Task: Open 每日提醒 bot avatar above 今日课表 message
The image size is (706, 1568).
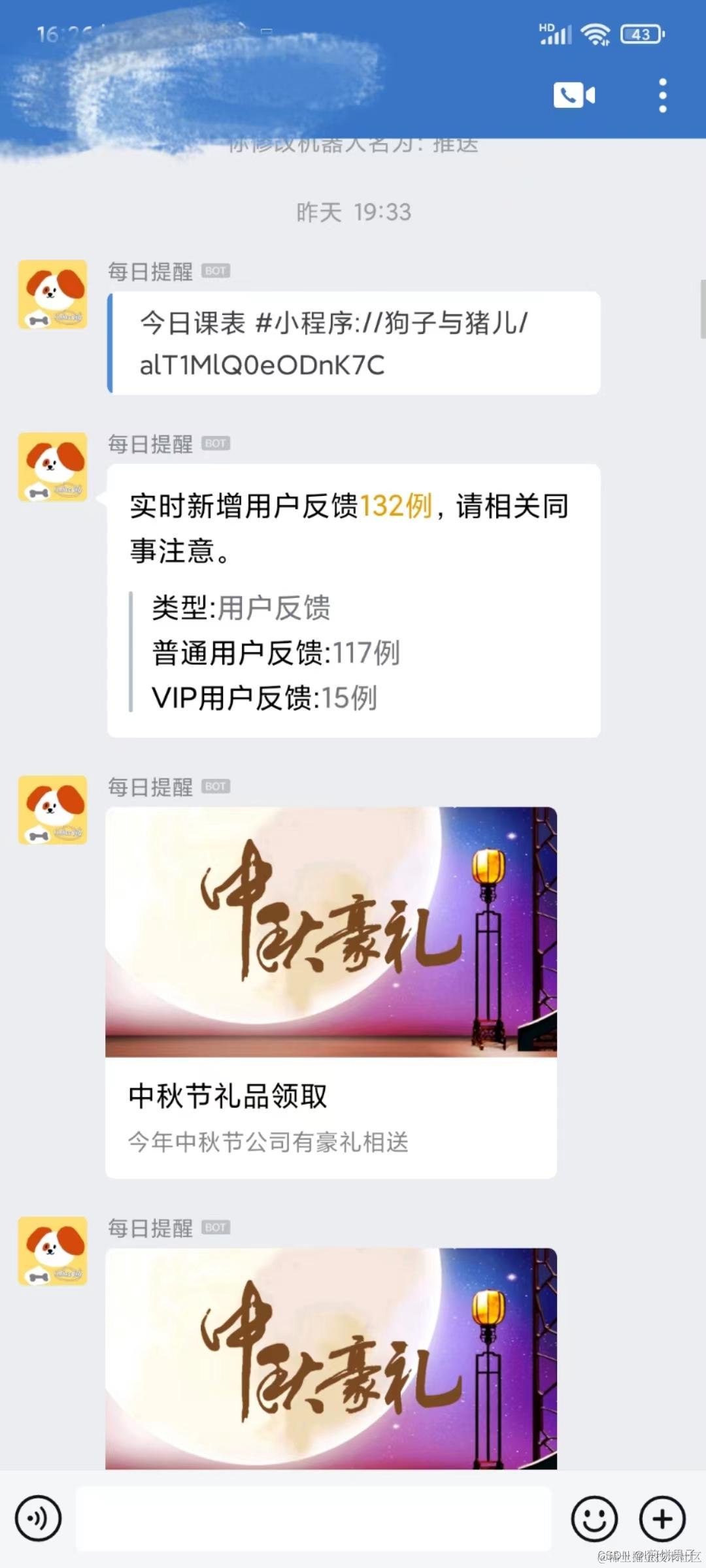Action: tap(53, 294)
